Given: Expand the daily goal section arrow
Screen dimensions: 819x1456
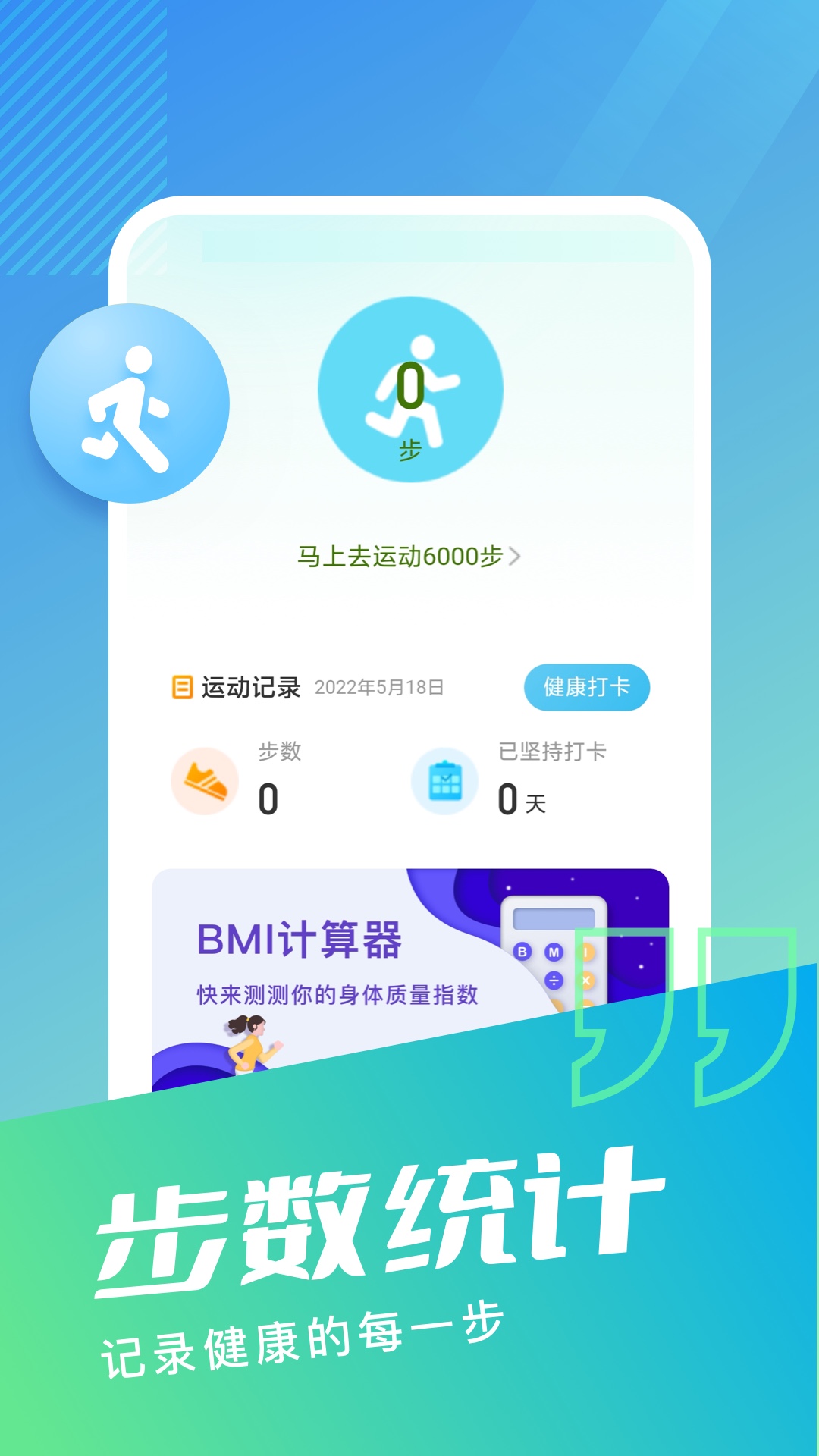Looking at the screenshot, I should tap(516, 556).
